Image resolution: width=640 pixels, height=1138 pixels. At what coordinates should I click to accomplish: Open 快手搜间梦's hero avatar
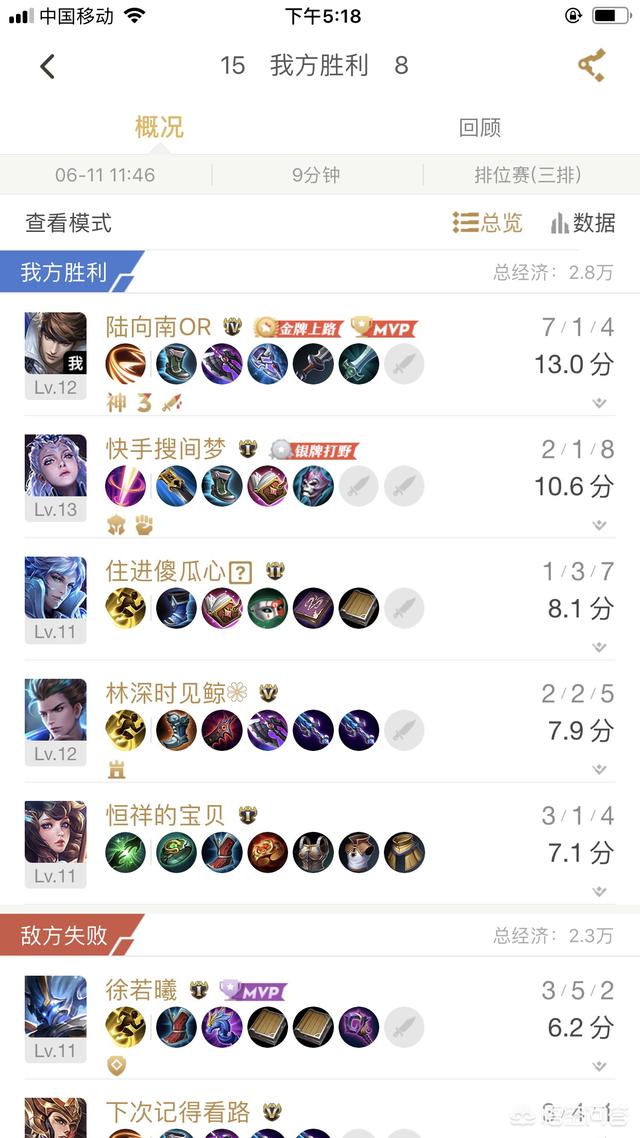click(55, 466)
